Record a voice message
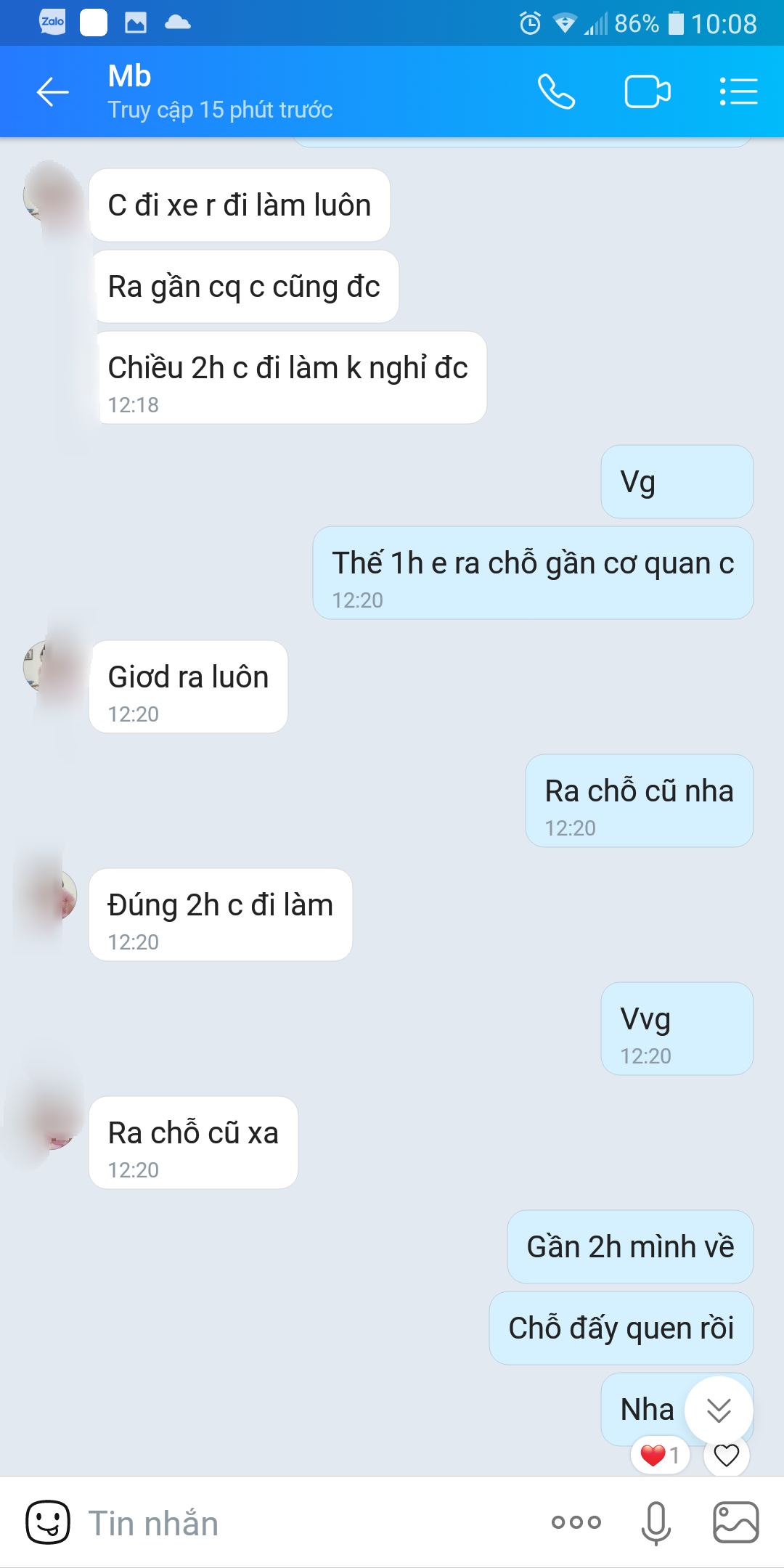This screenshot has height=1568, width=784. tap(656, 1522)
